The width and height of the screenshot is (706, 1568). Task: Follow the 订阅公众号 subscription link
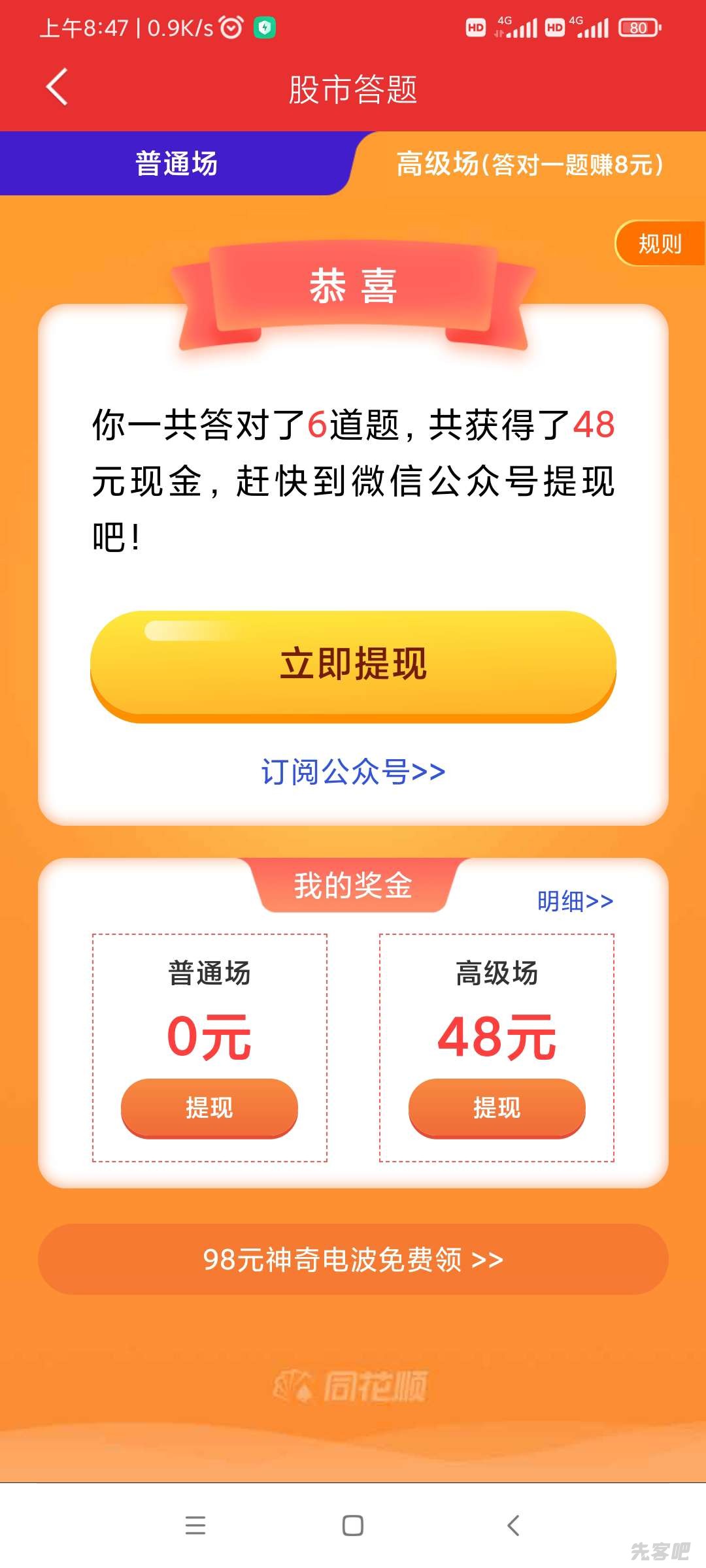tap(353, 772)
